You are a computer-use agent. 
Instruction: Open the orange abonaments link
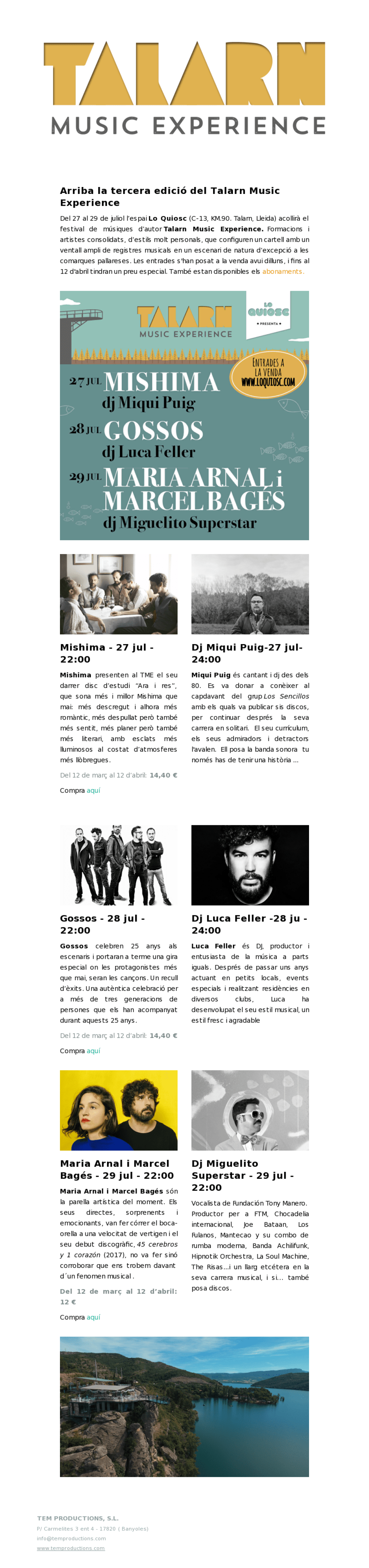[x=282, y=272]
